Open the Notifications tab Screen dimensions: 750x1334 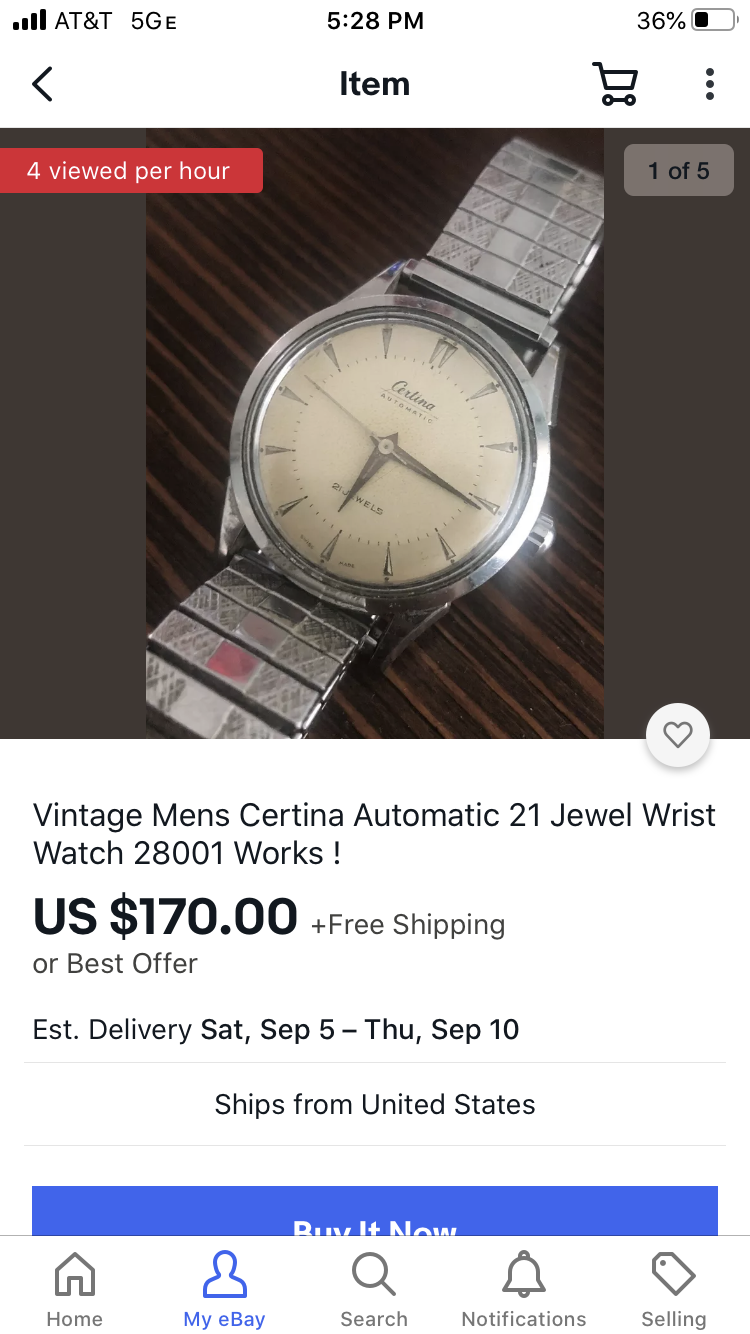pyautogui.click(x=524, y=1290)
